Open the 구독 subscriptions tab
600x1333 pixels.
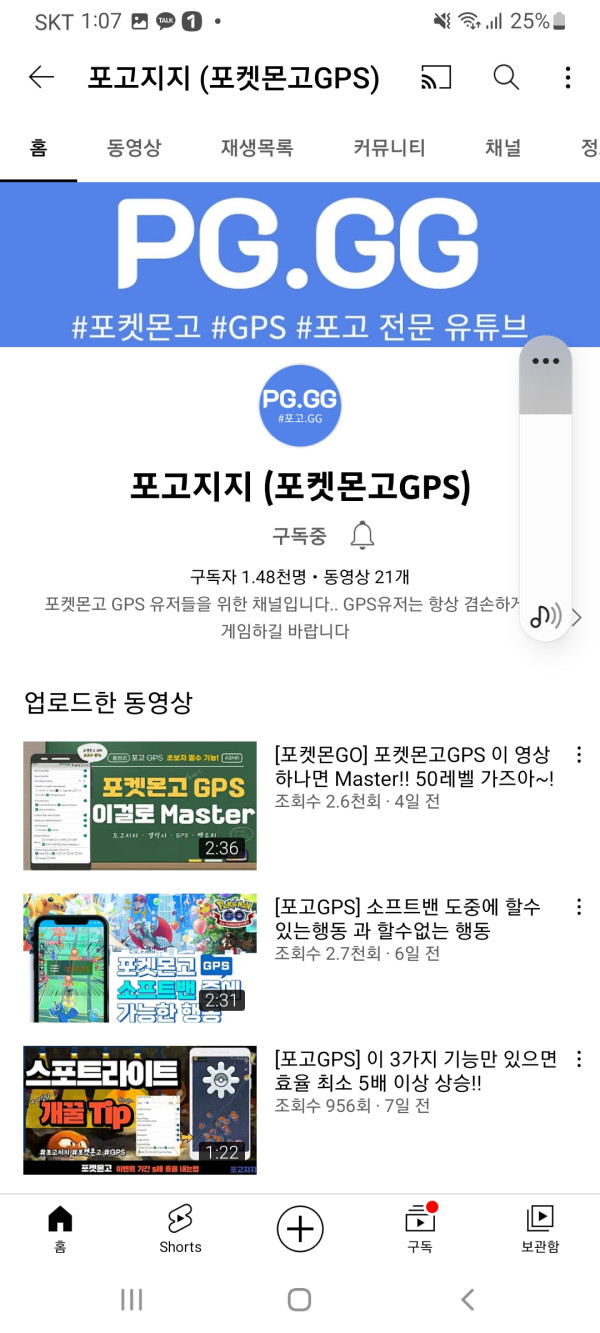420,1229
